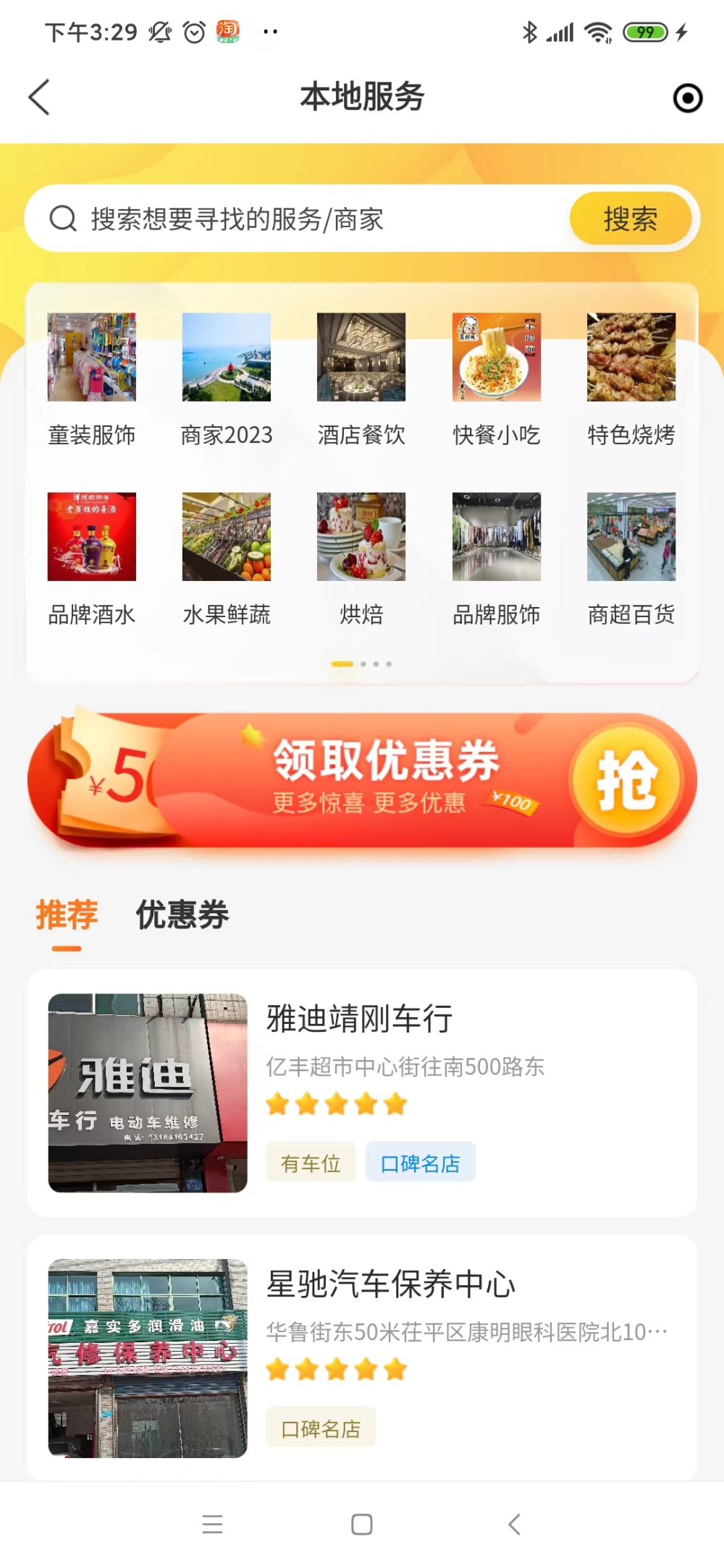This screenshot has width=724, height=1568.
Task: Go back from 本地服务 page
Action: pyautogui.click(x=39, y=97)
